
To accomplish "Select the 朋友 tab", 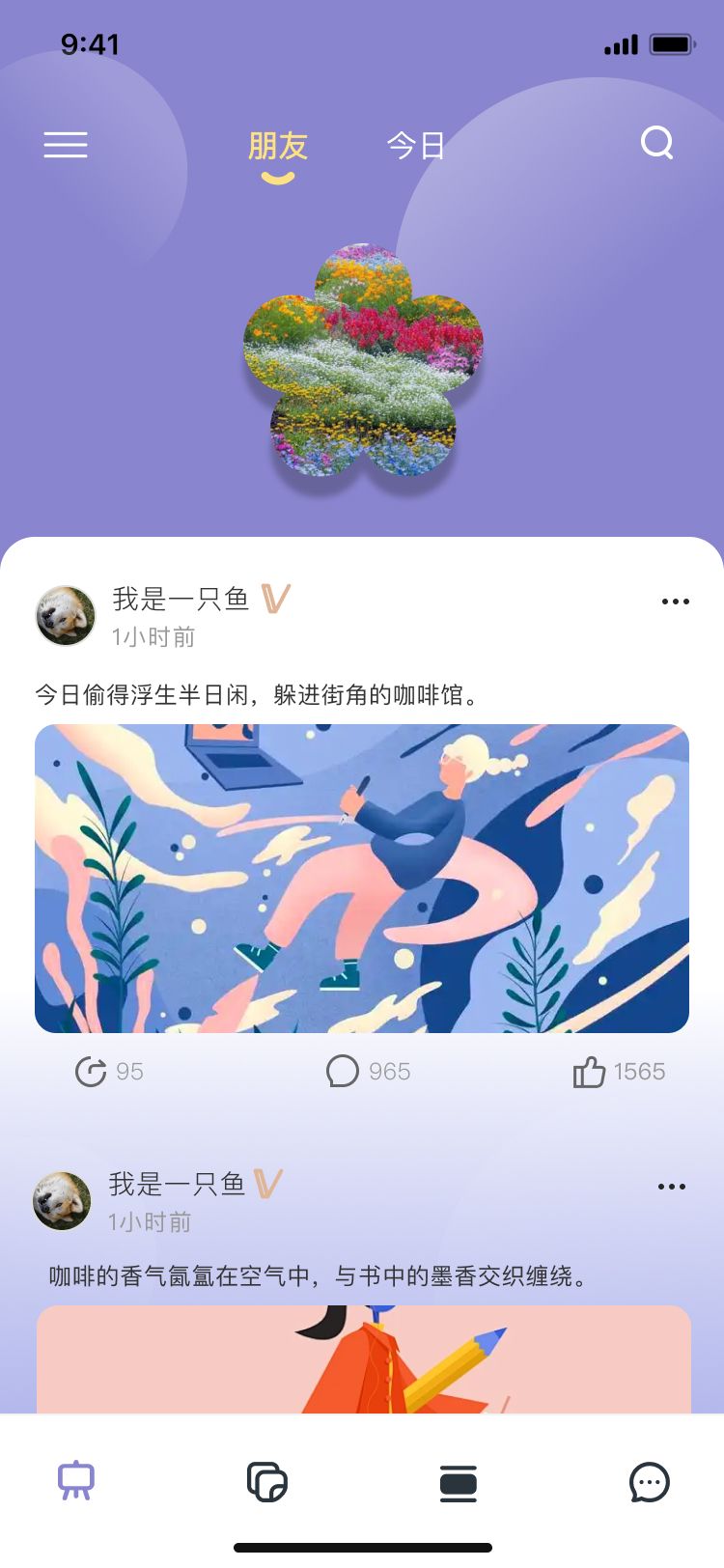I will (x=278, y=147).
